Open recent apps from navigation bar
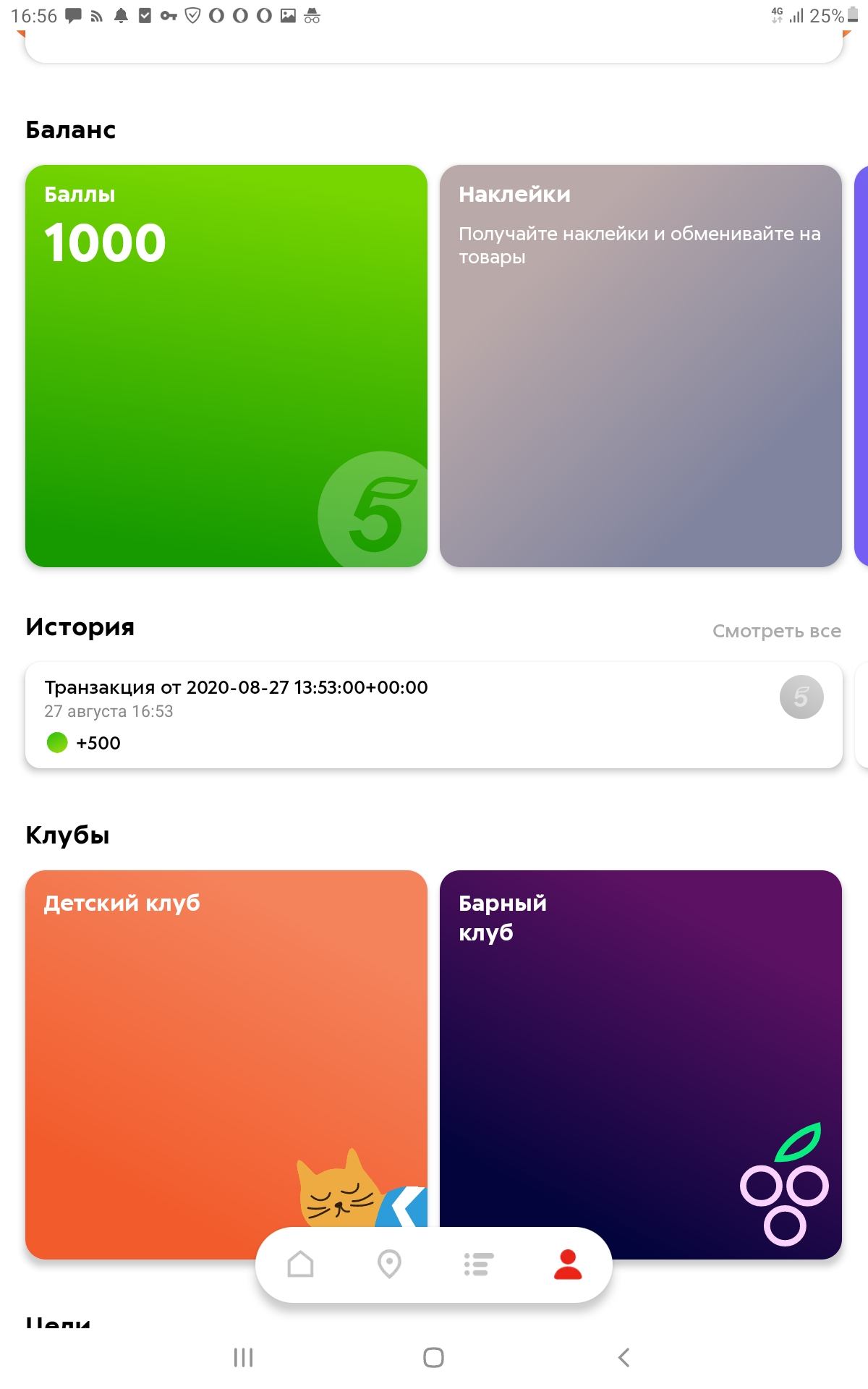 point(244,1357)
